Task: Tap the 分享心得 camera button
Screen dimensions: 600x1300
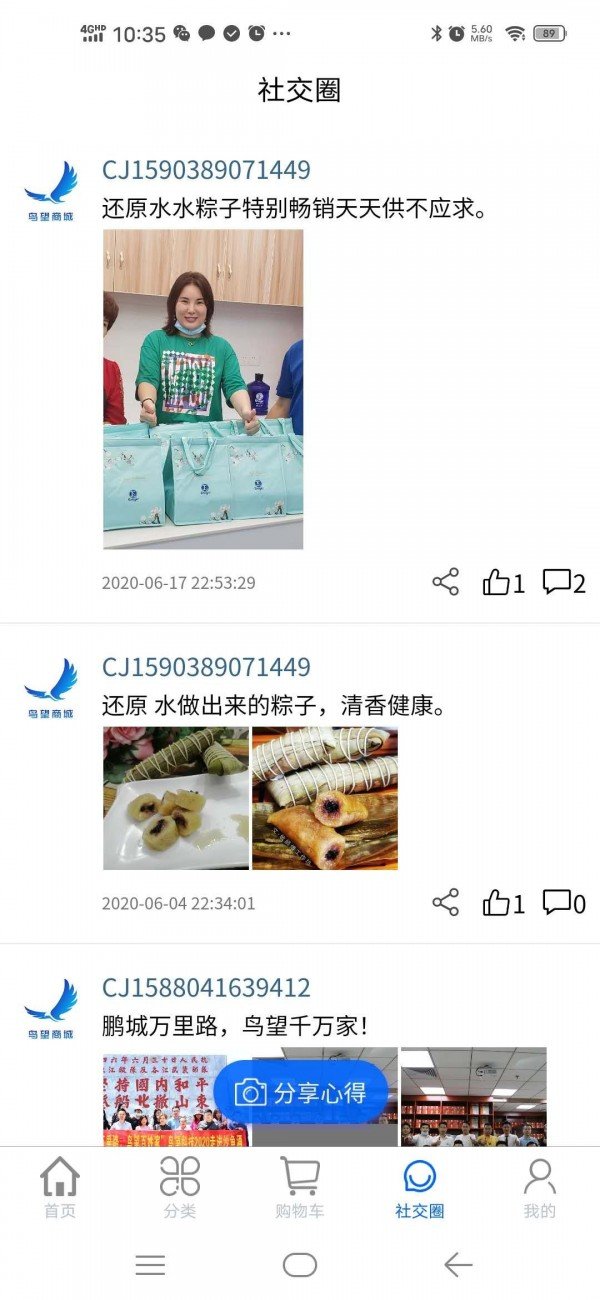Action: click(x=301, y=1093)
